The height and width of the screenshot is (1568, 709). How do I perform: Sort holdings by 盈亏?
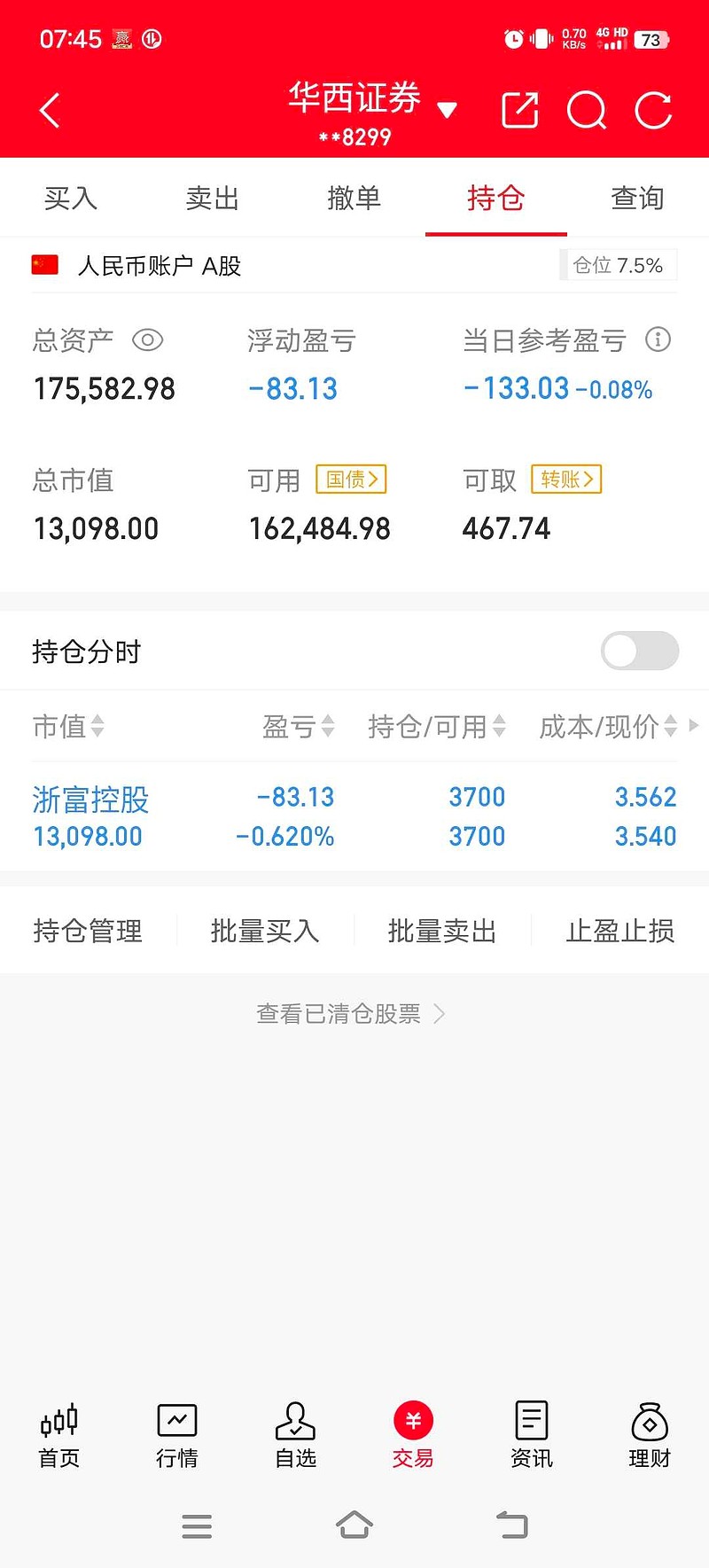pyautogui.click(x=299, y=727)
